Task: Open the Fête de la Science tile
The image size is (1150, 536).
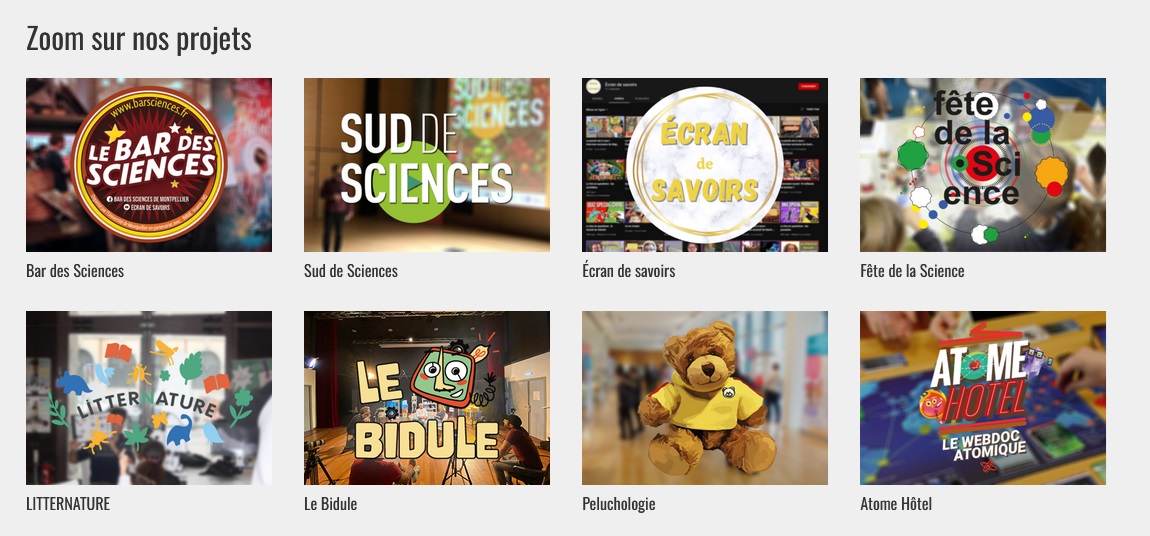Action: coord(982,165)
